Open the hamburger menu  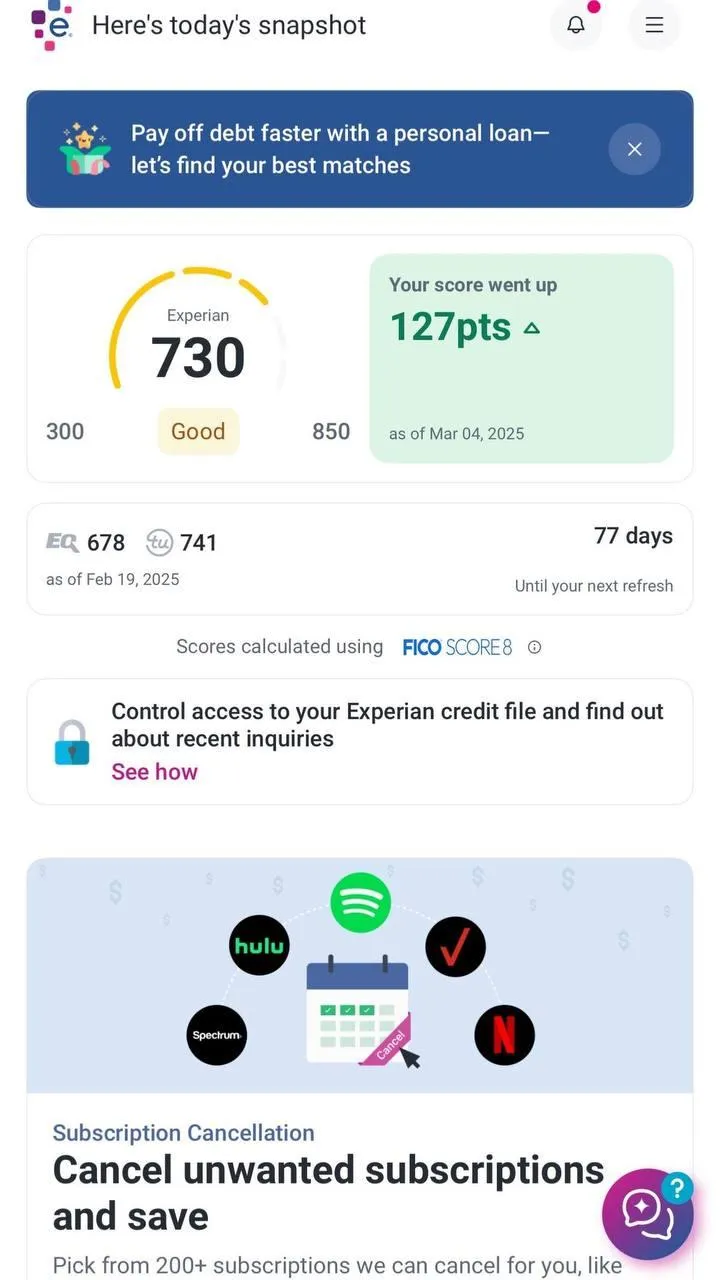pyautogui.click(x=654, y=25)
